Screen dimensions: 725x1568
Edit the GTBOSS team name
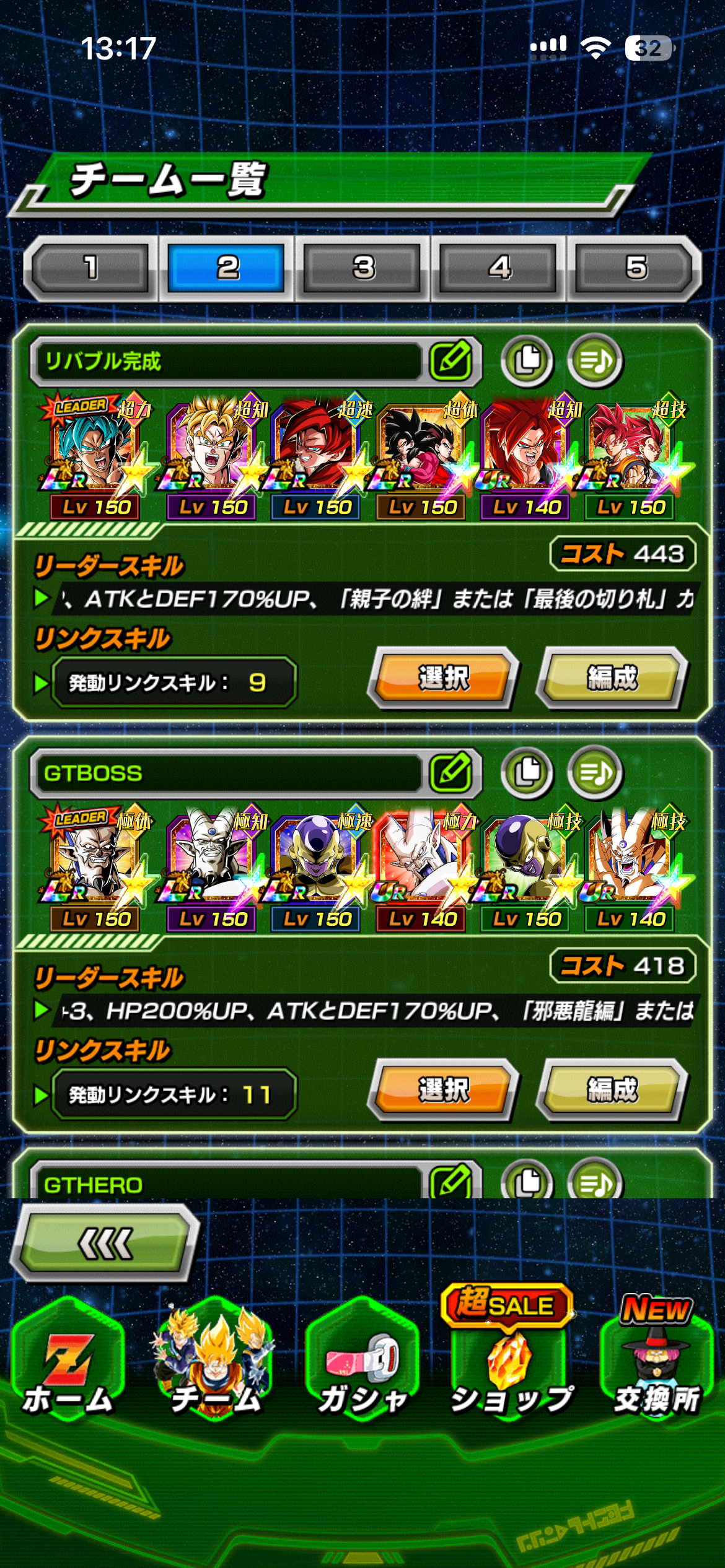[452, 772]
